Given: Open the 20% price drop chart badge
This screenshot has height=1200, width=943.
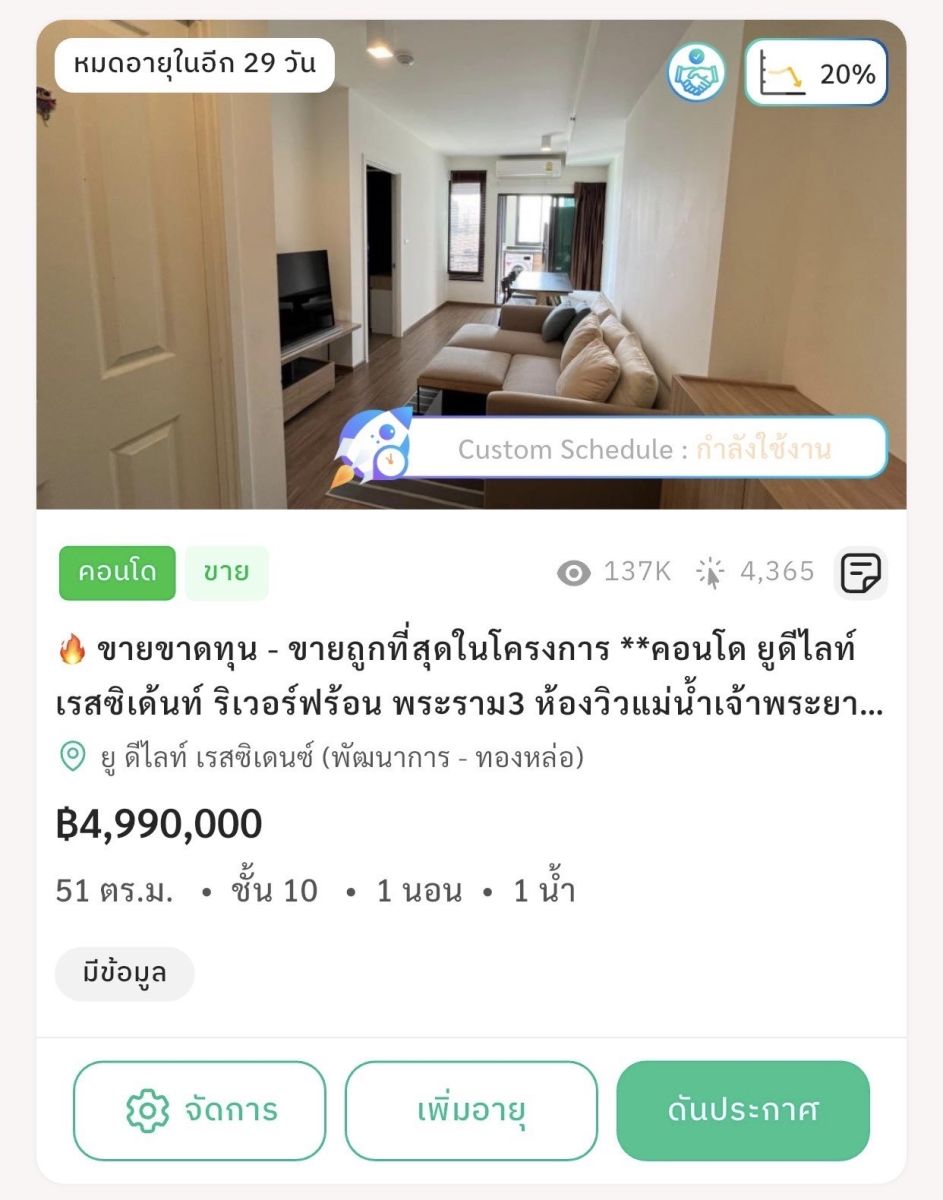Looking at the screenshot, I should point(816,73).
